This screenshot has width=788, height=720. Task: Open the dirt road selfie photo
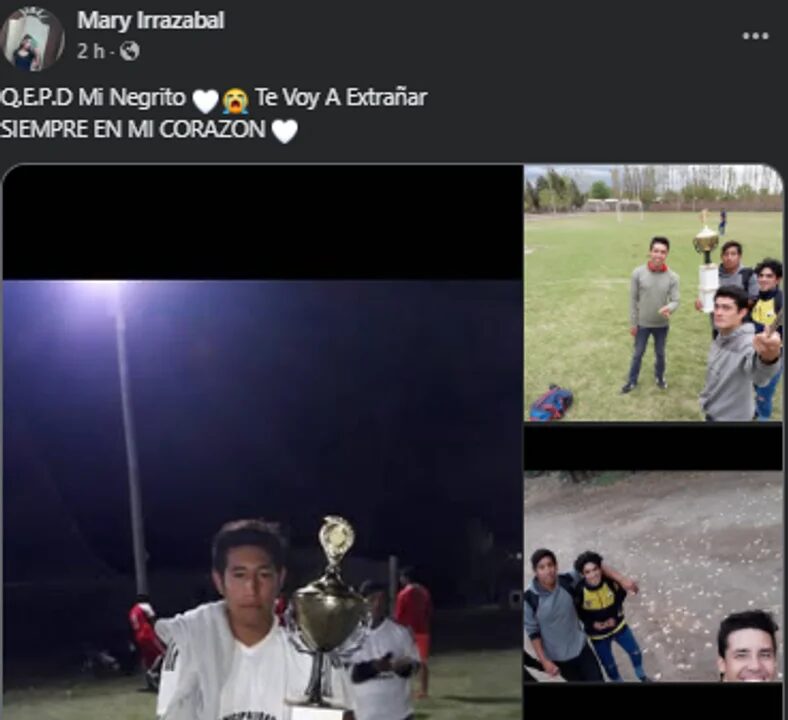click(x=653, y=577)
